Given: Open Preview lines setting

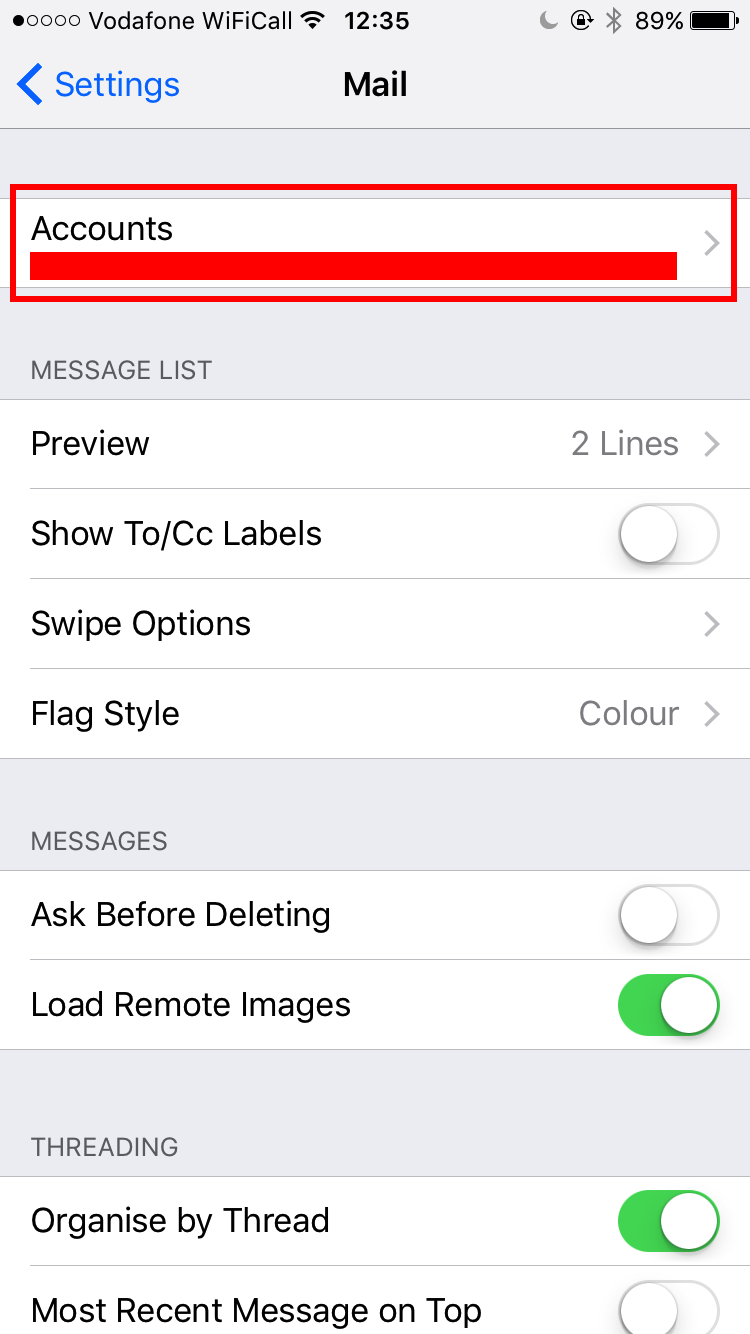Looking at the screenshot, I should tap(374, 444).
